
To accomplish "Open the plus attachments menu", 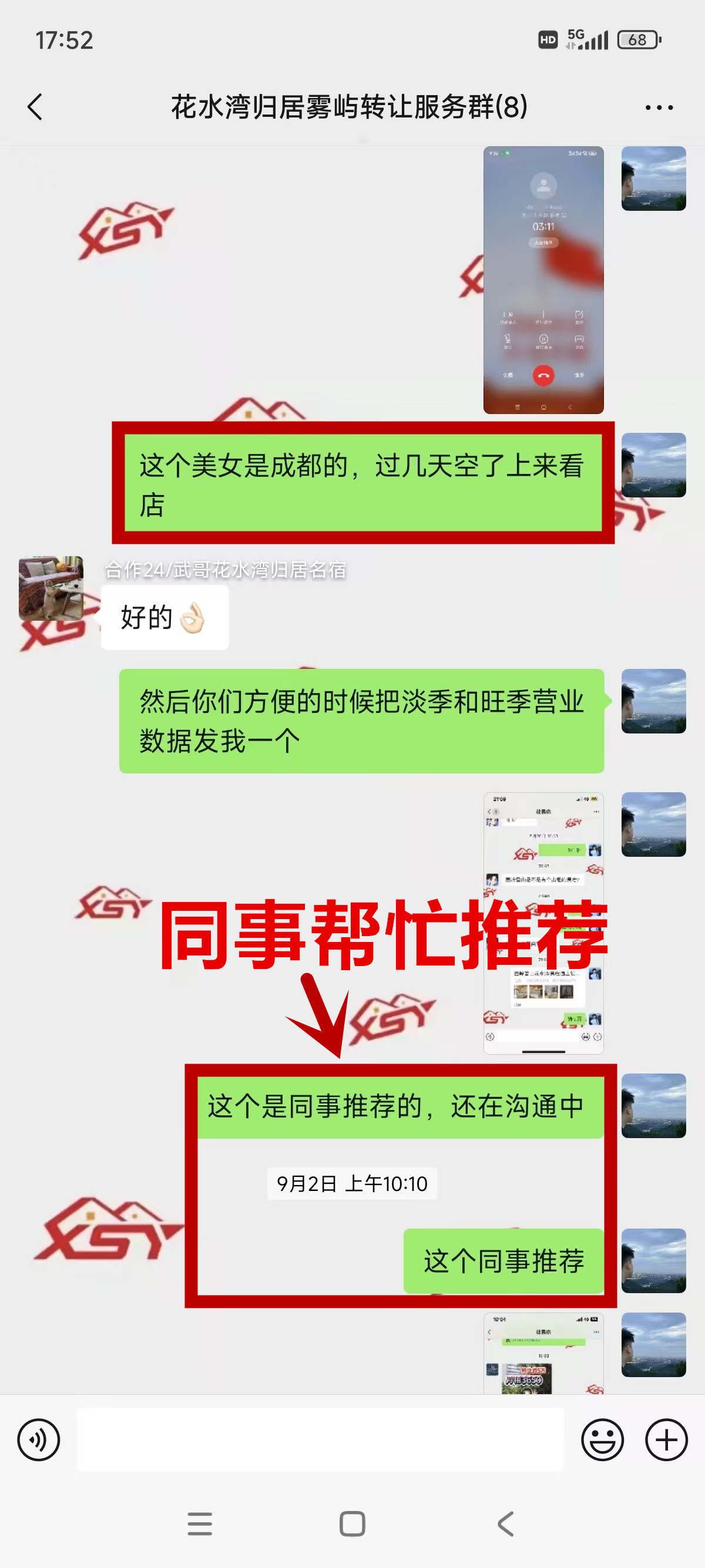I will point(666,1440).
